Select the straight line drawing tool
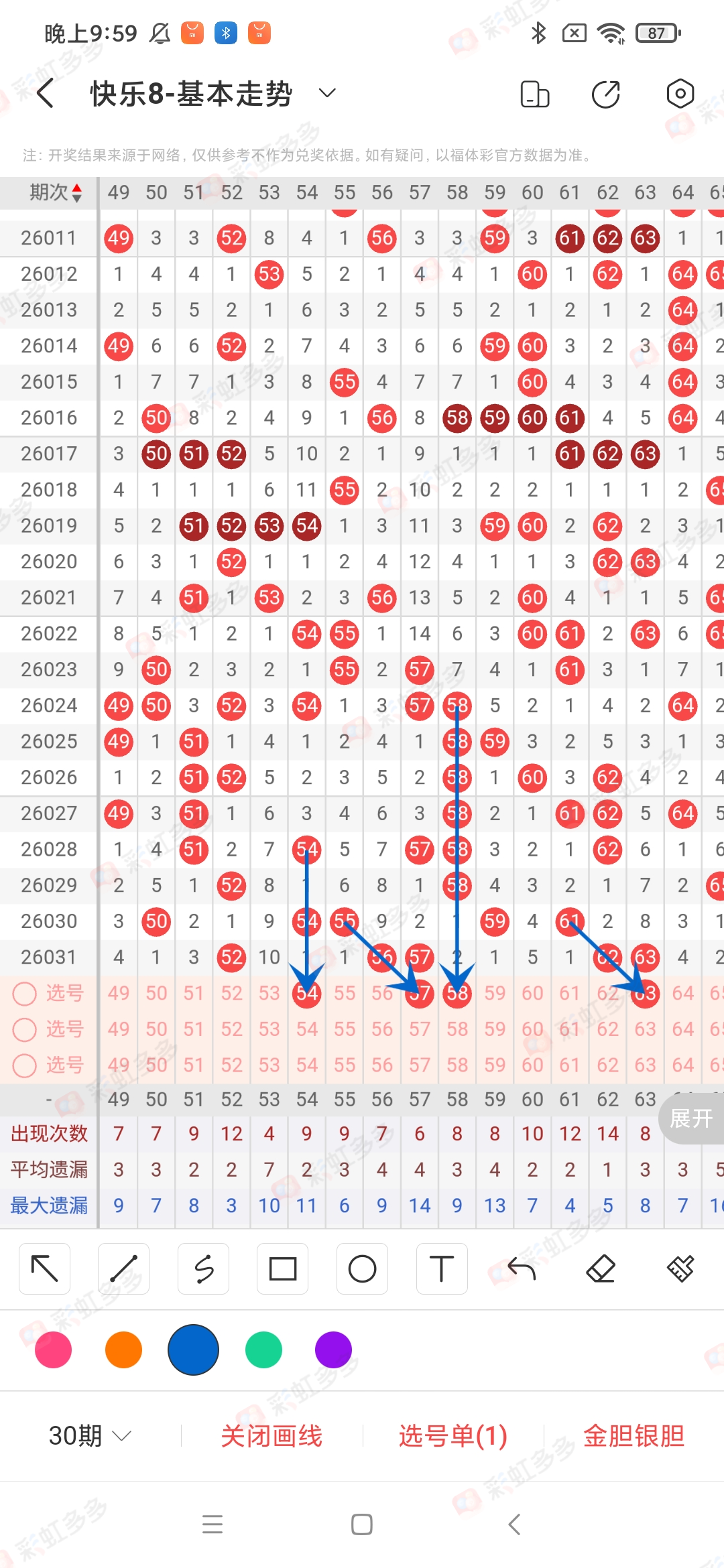This screenshot has height=1568, width=724. click(x=124, y=1268)
